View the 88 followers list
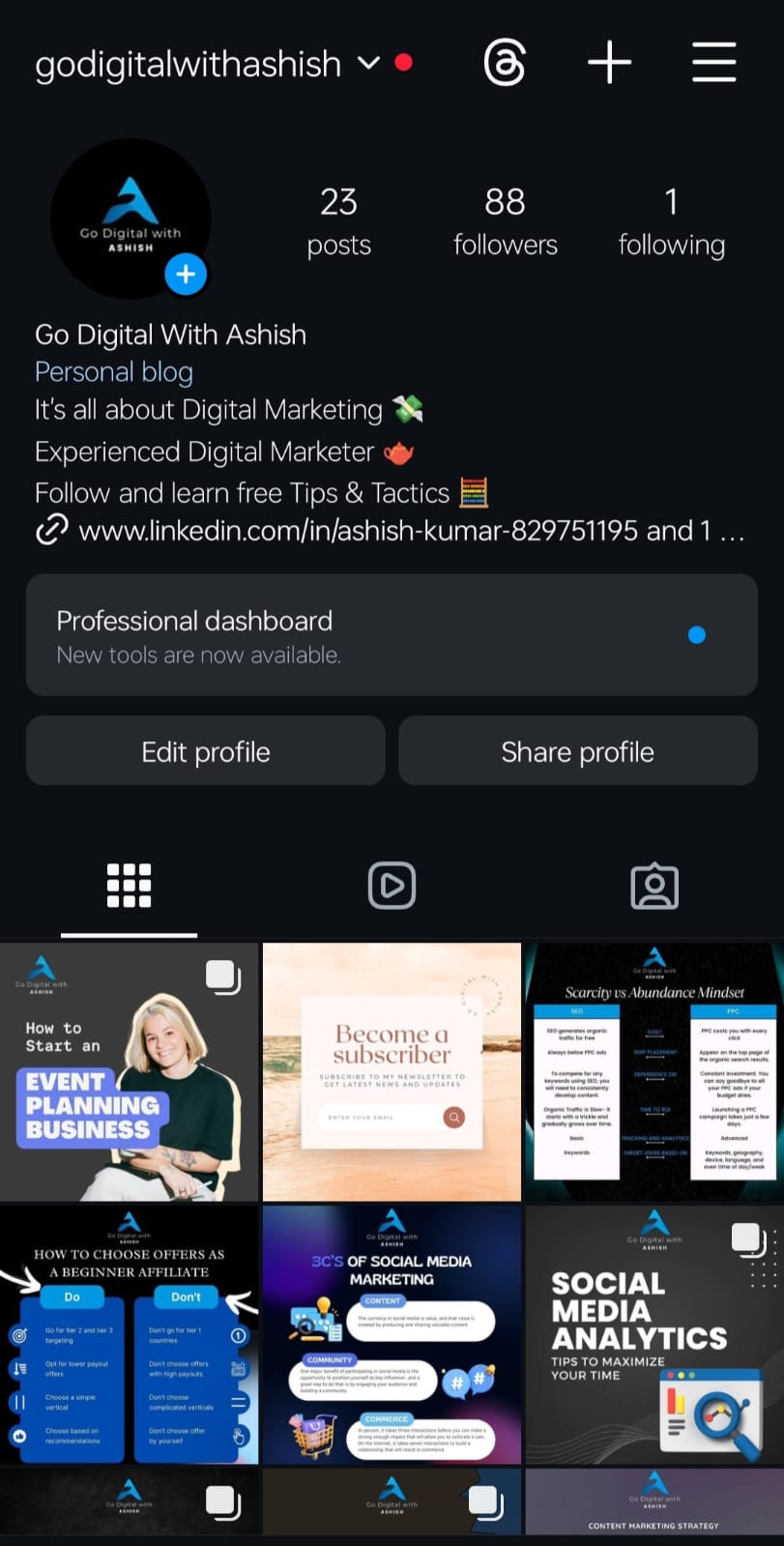This screenshot has height=1546, width=784. click(505, 222)
